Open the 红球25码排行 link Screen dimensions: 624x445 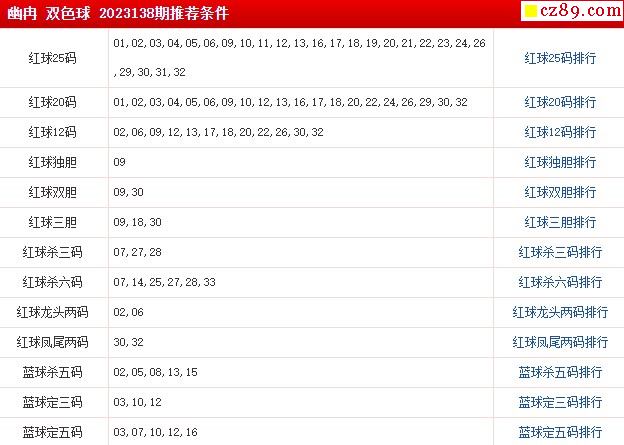pyautogui.click(x=560, y=58)
